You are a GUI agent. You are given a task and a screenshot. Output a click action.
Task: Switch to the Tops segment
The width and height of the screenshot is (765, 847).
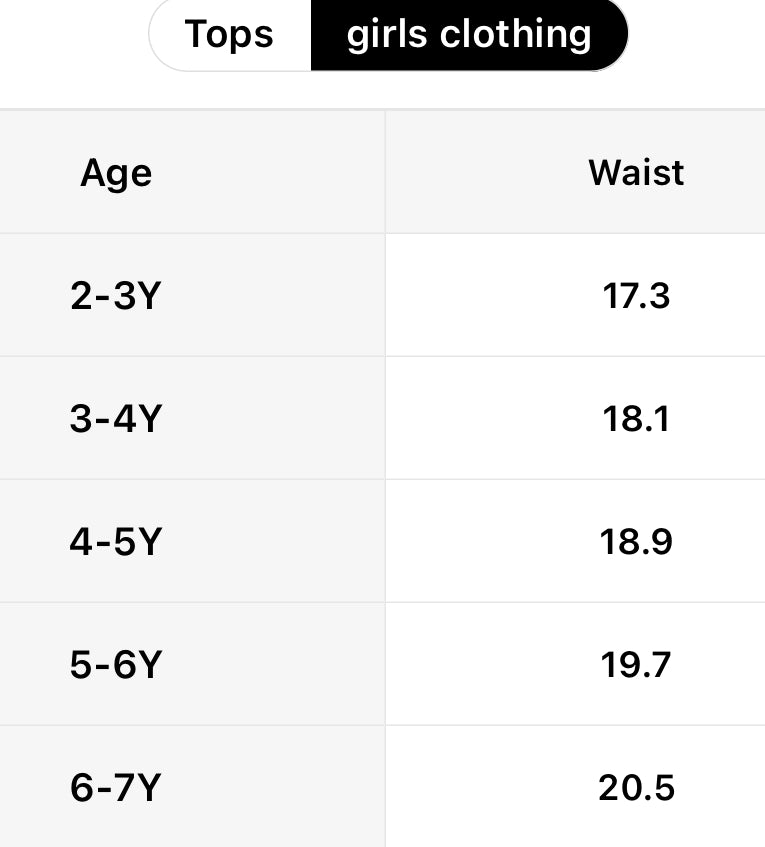229,35
